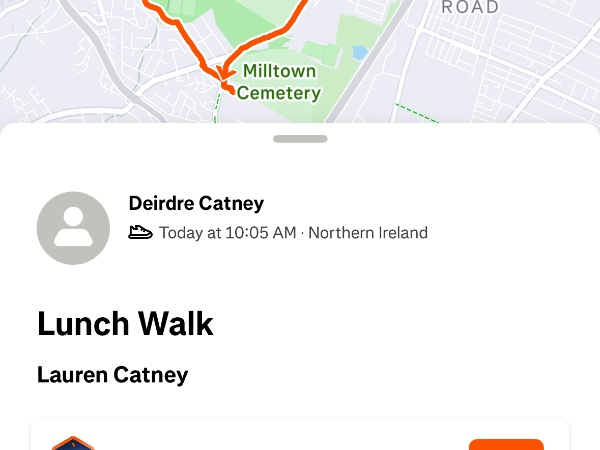Tap the Deirdre Catney athlete name
This screenshot has width=600, height=450.
pyautogui.click(x=196, y=203)
